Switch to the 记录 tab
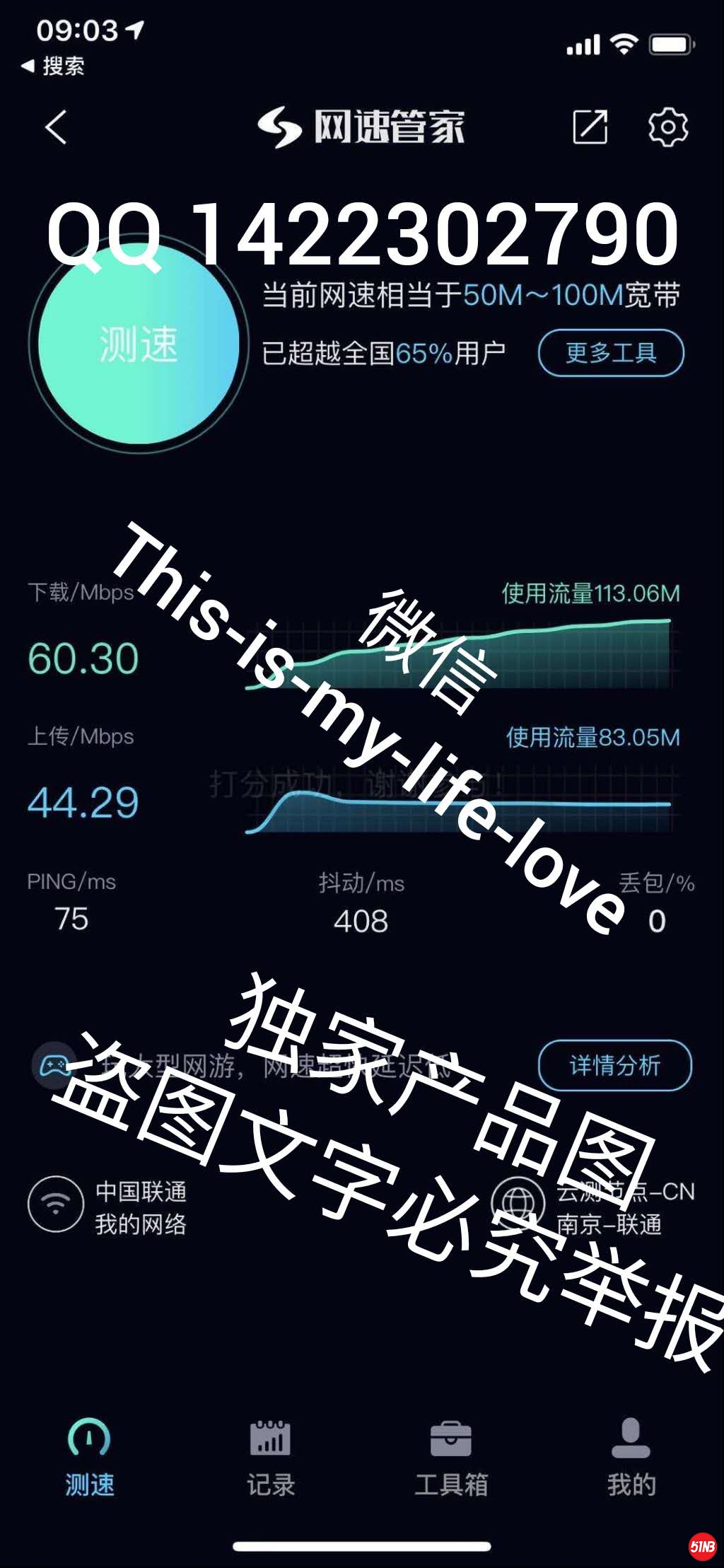 [x=270, y=1458]
